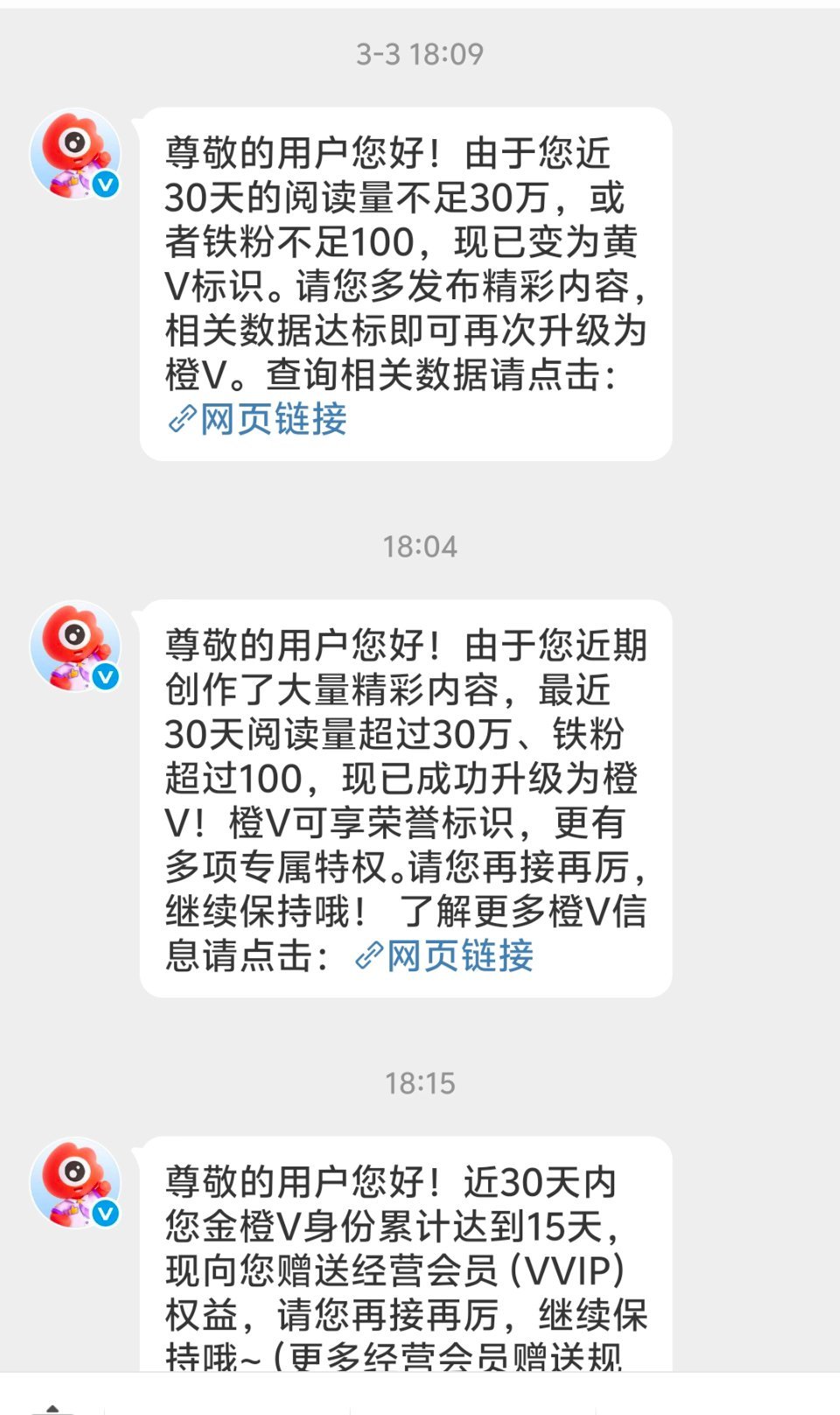
Task: Tap the 18:15 timestamp
Action: click(x=418, y=1084)
